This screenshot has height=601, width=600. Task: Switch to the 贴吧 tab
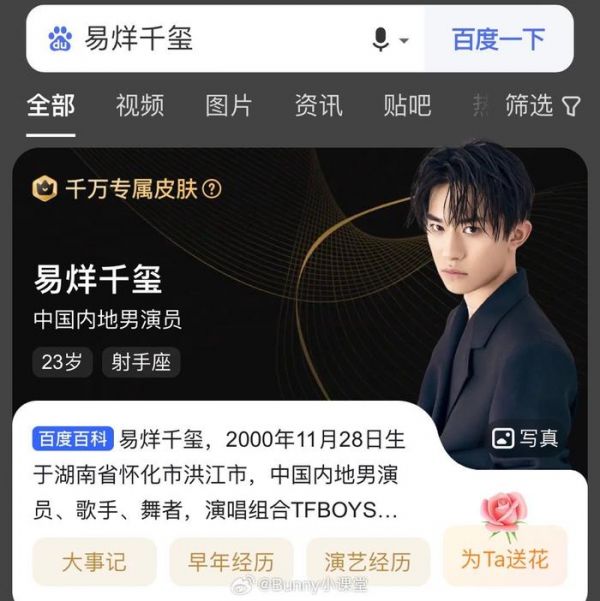pyautogui.click(x=407, y=105)
